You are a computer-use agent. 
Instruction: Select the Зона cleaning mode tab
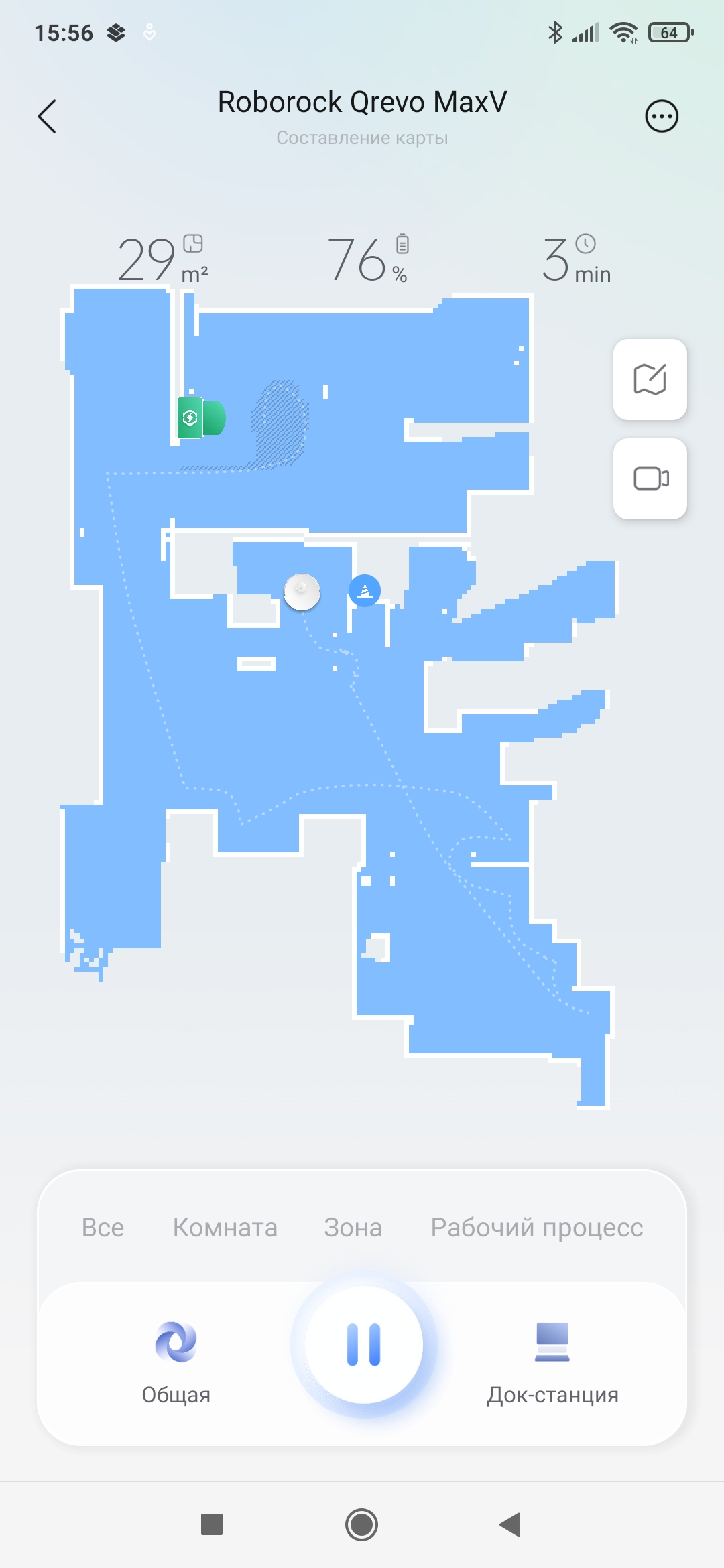[353, 1228]
